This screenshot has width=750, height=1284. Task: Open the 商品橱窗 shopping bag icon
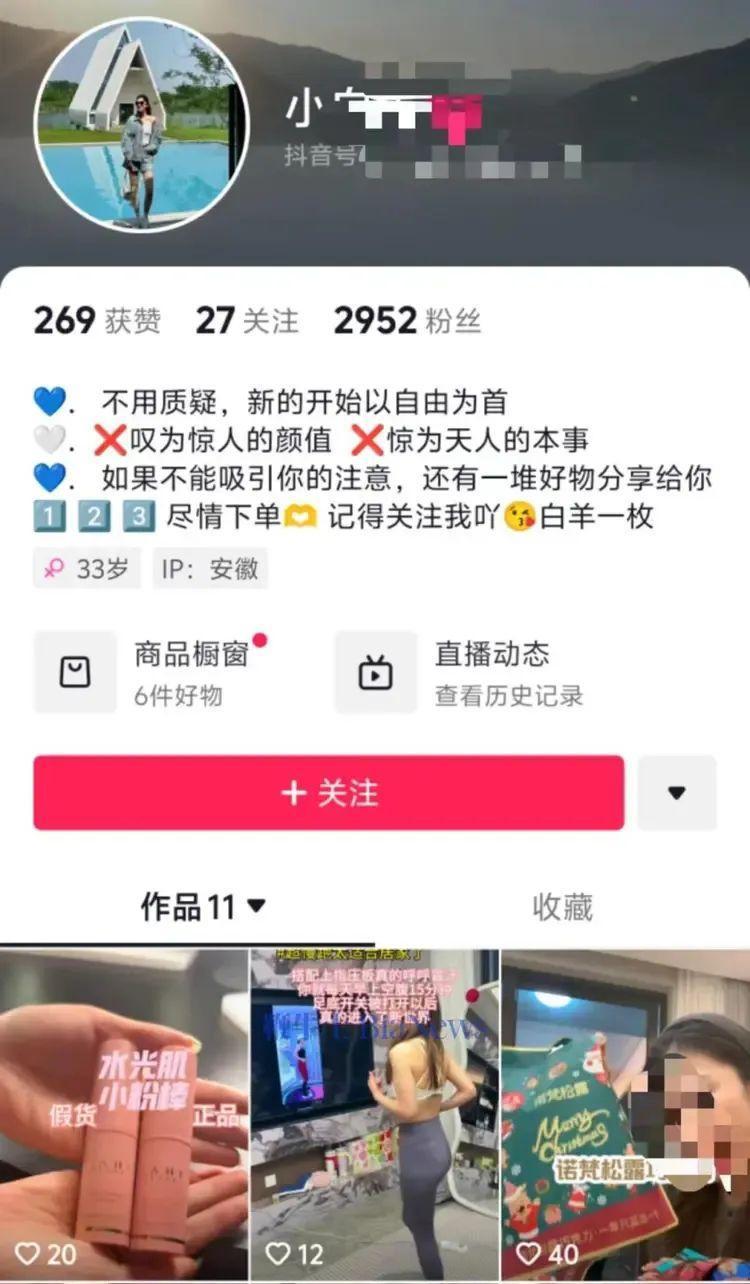click(80, 671)
